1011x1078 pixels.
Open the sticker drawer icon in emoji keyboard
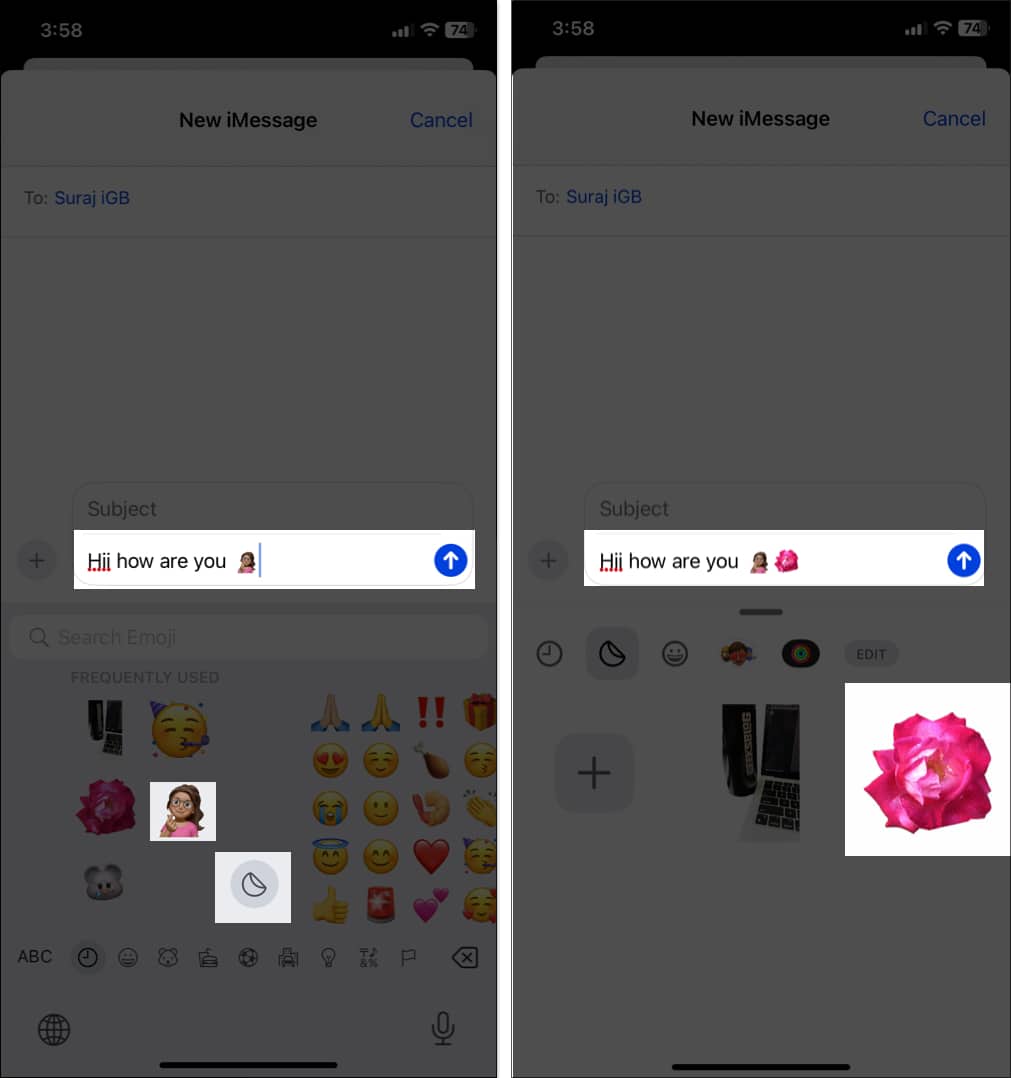pos(253,886)
